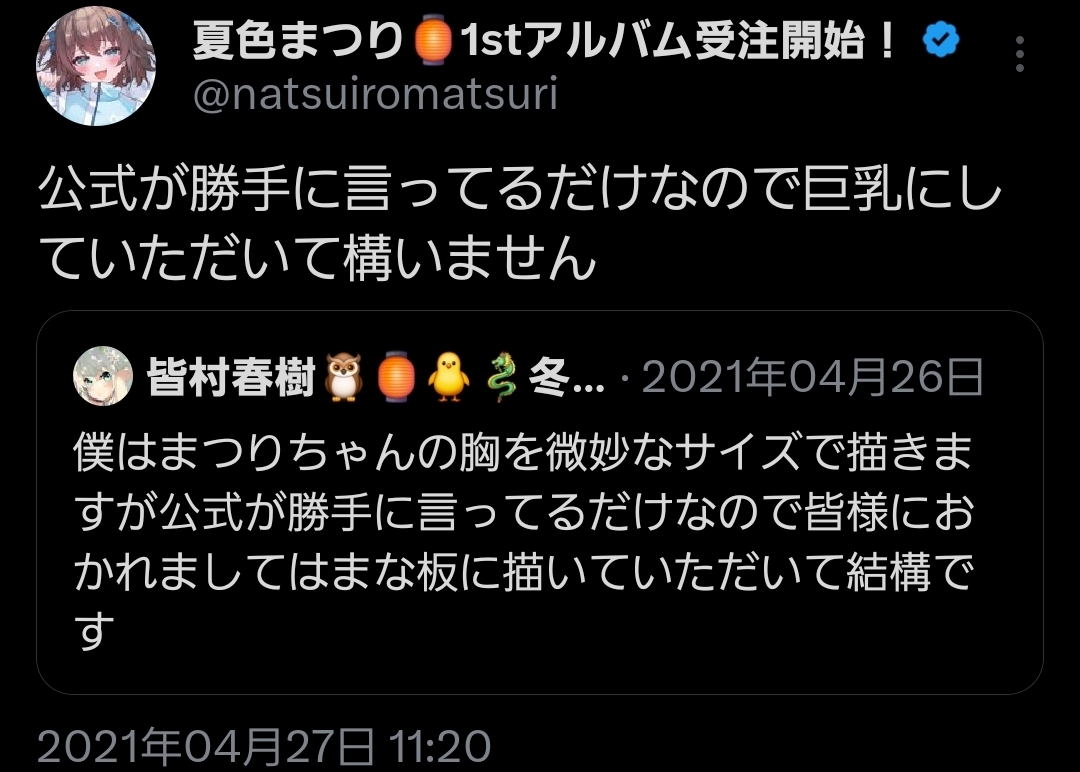Open 夏色まつり's profile picture

click(x=96, y=67)
